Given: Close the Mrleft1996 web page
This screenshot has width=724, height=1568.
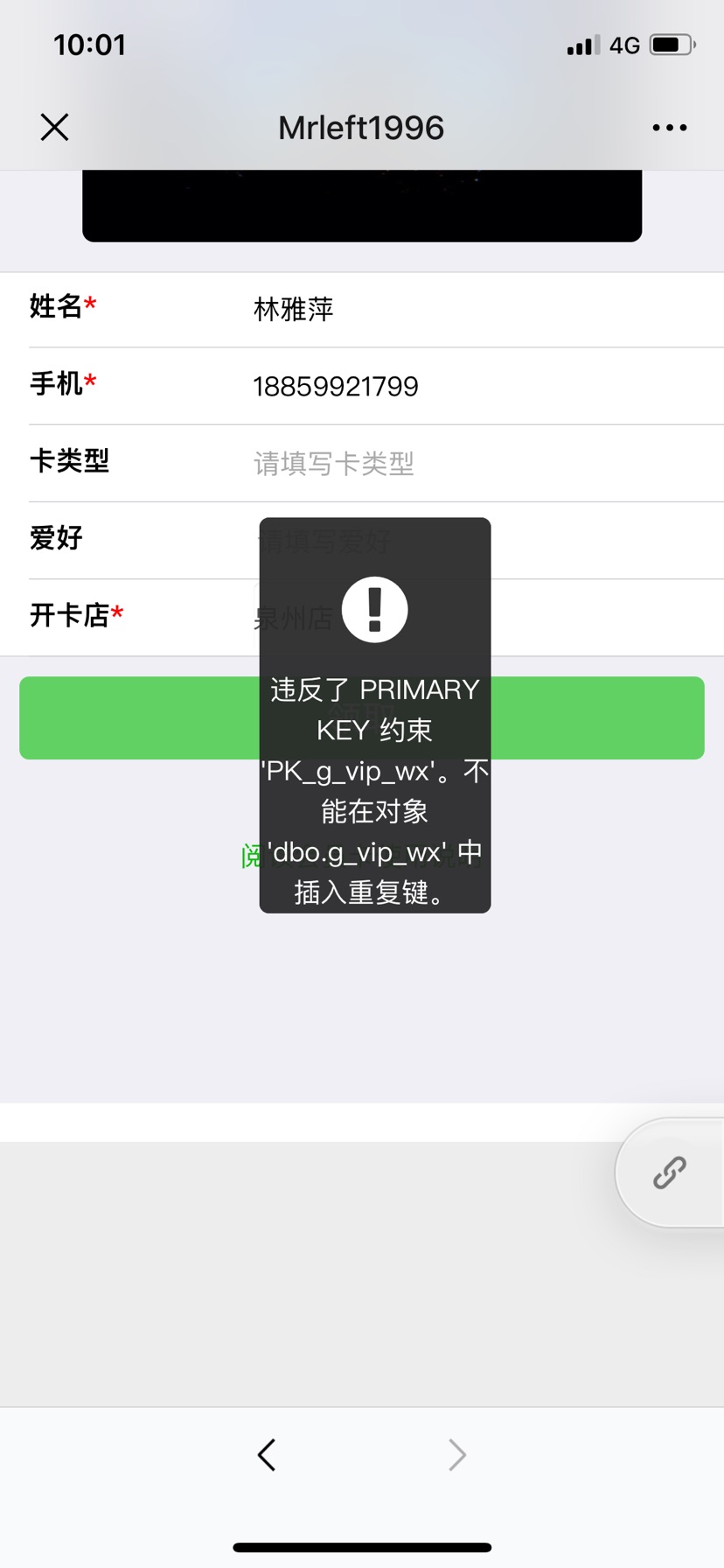Looking at the screenshot, I should [54, 128].
